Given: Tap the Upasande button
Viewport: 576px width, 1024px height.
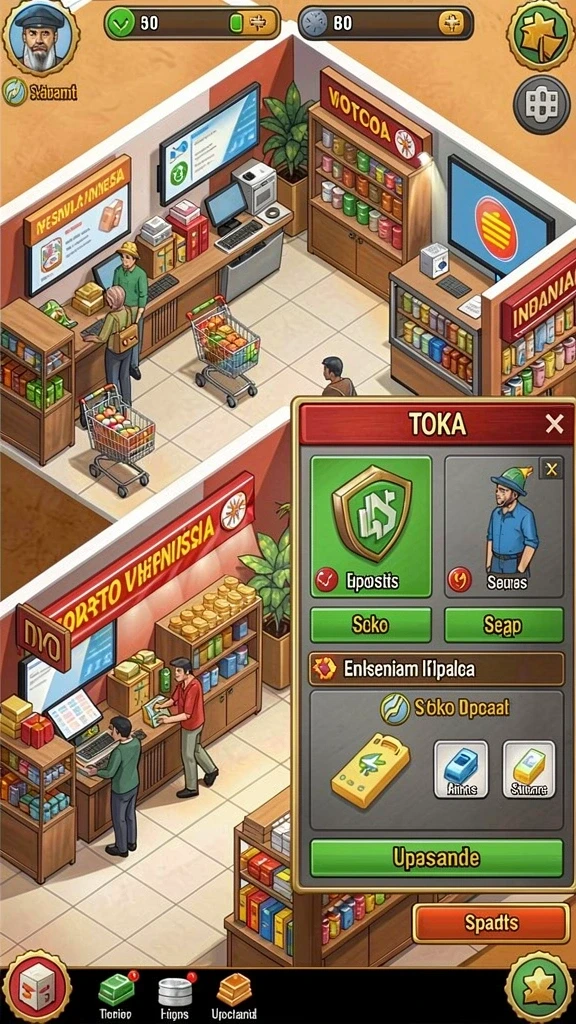Looking at the screenshot, I should [436, 857].
